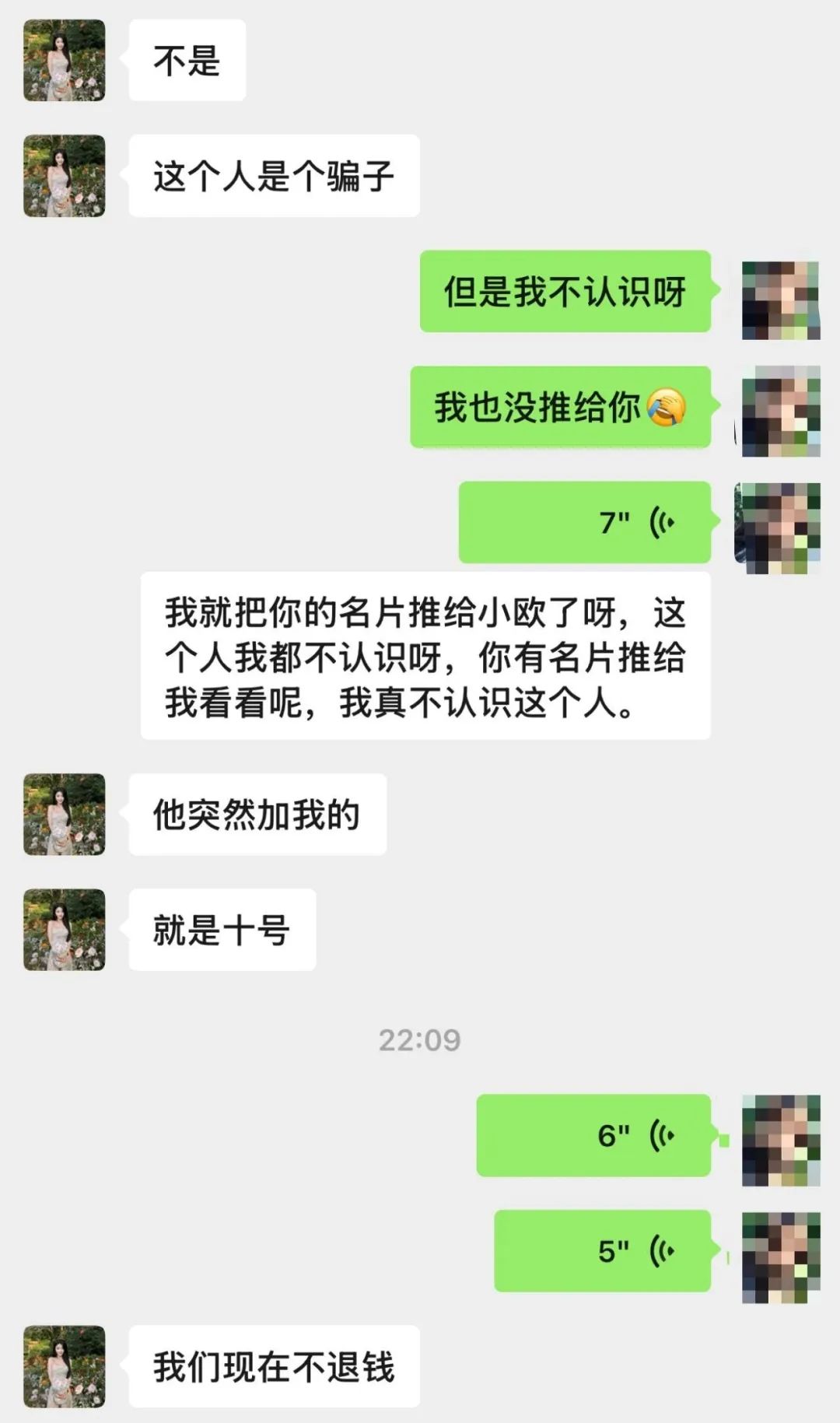
Task: Tap avatar next to "这个人是个骗子"
Action: pos(65,176)
